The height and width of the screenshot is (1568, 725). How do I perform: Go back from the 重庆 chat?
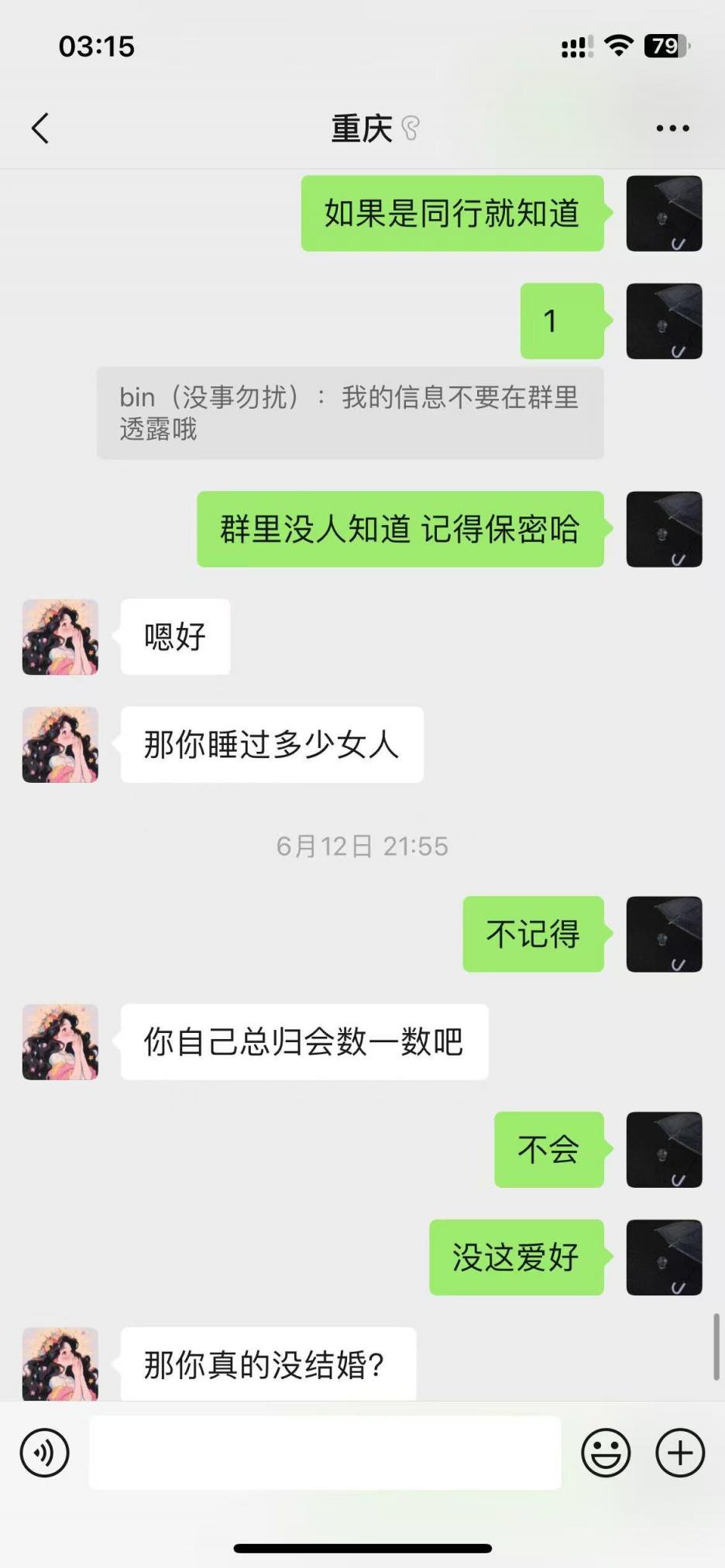[41, 129]
